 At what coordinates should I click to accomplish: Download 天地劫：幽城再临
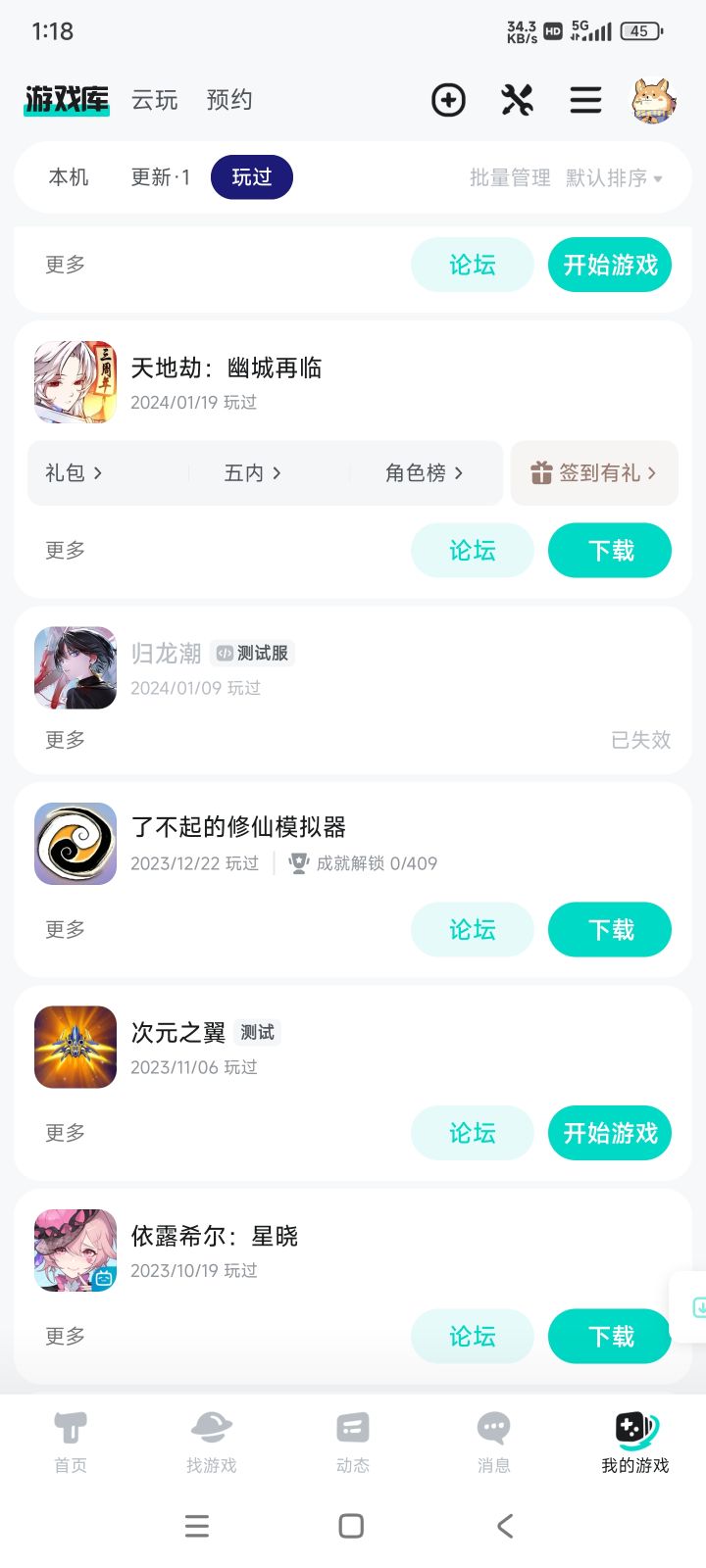[x=610, y=551]
